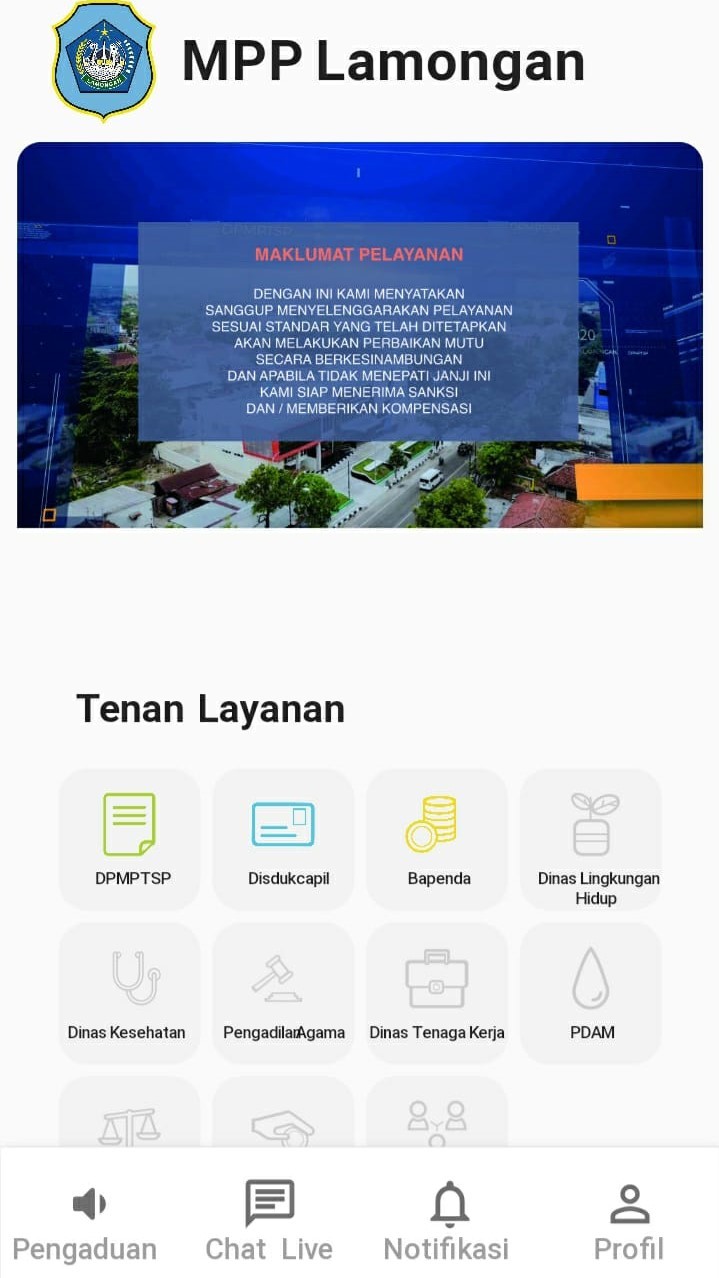The height and width of the screenshot is (1278, 719).
Task: Open Dinas Lingkungan Hidup tile
Action: click(x=591, y=838)
